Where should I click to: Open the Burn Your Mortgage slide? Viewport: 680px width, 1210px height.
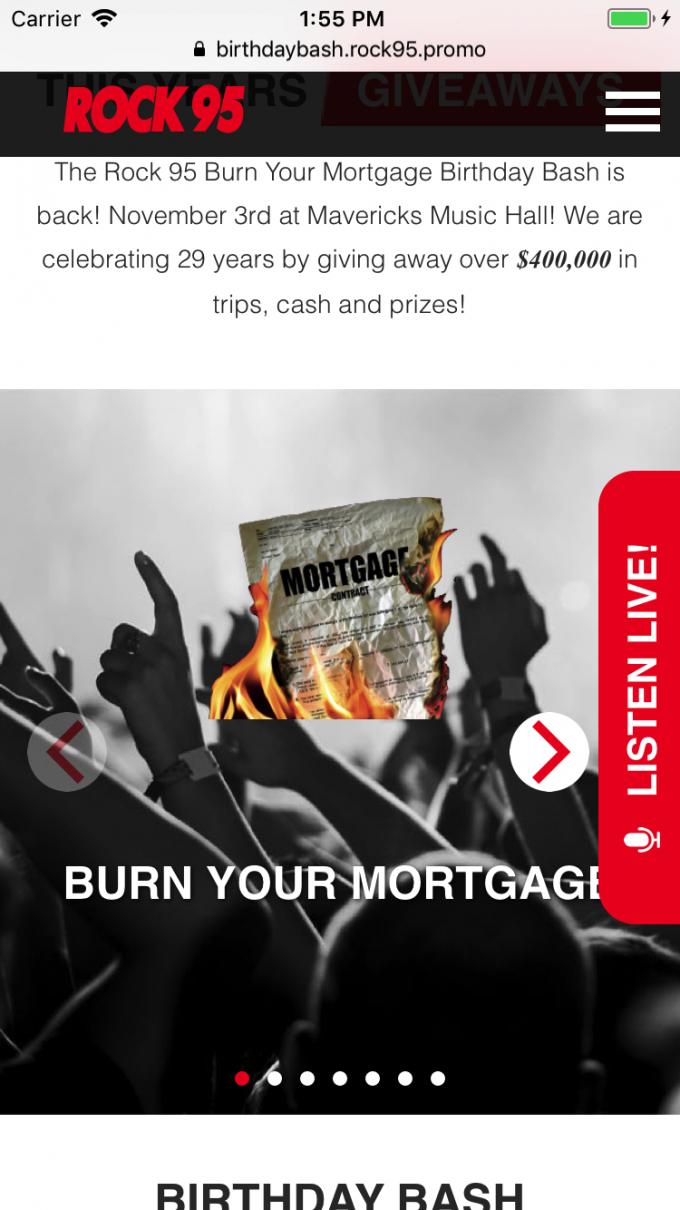pos(332,884)
